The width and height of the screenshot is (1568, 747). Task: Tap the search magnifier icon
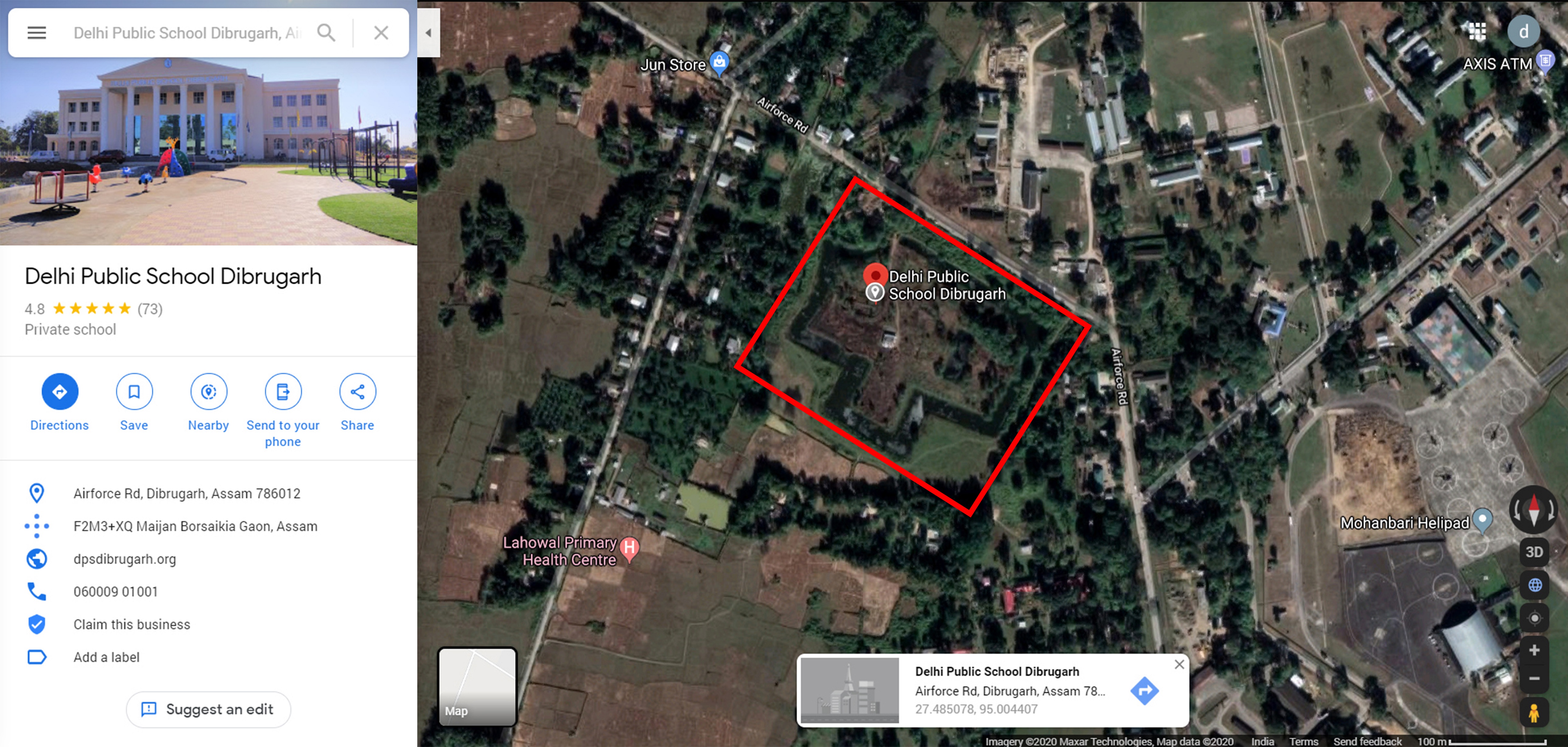(326, 33)
